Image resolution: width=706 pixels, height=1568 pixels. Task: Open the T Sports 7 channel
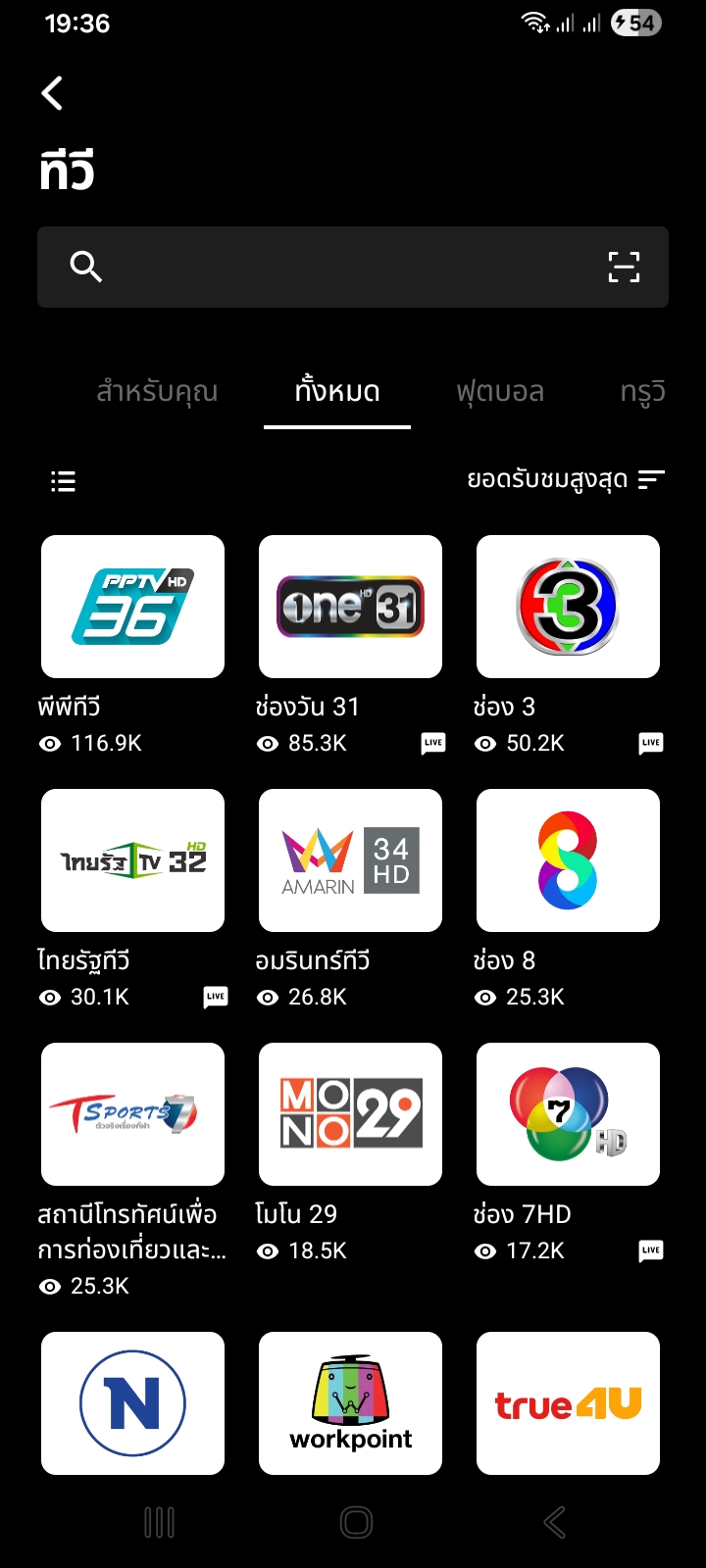(x=132, y=1114)
